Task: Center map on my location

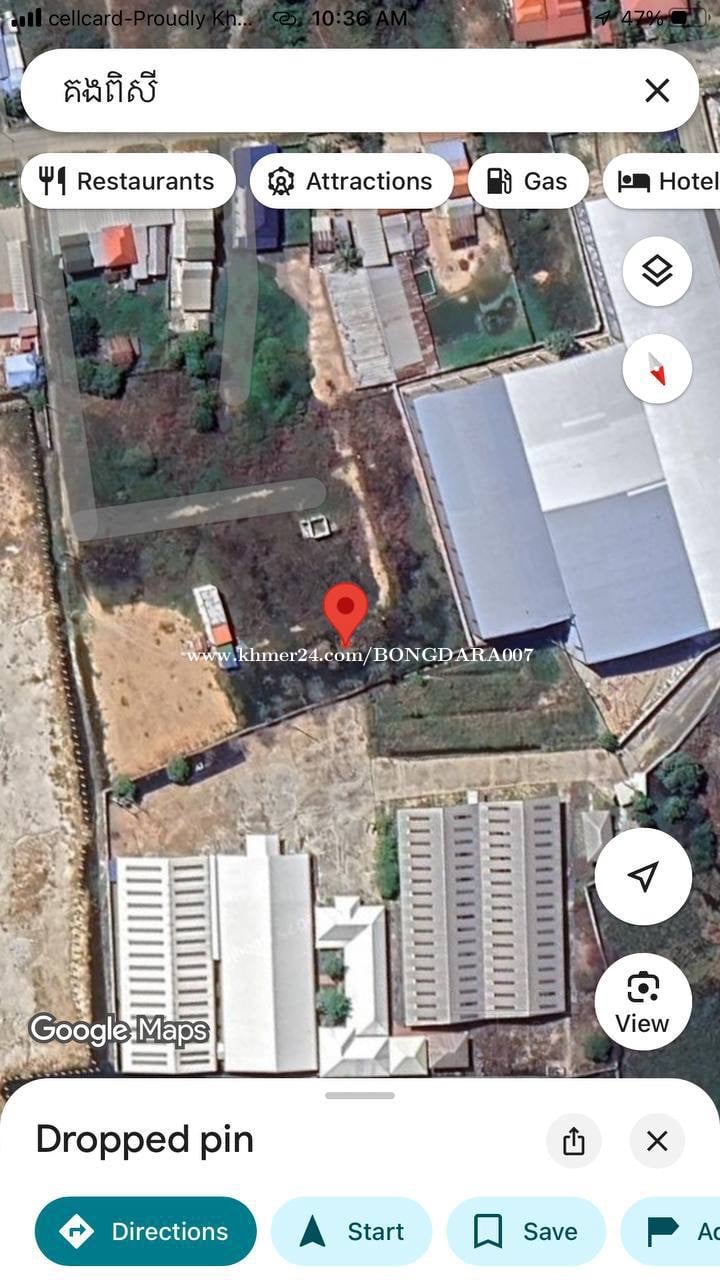Action: [643, 876]
